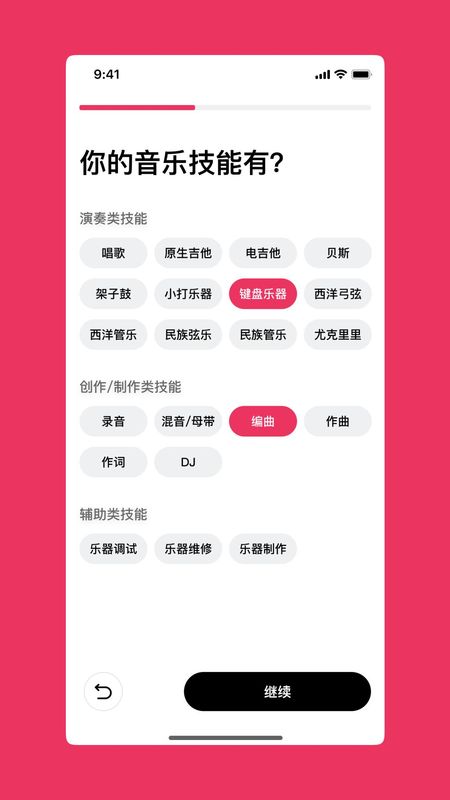This screenshot has height=800, width=450.
Task: Choose the 乐器维修 chip
Action: pos(188,549)
